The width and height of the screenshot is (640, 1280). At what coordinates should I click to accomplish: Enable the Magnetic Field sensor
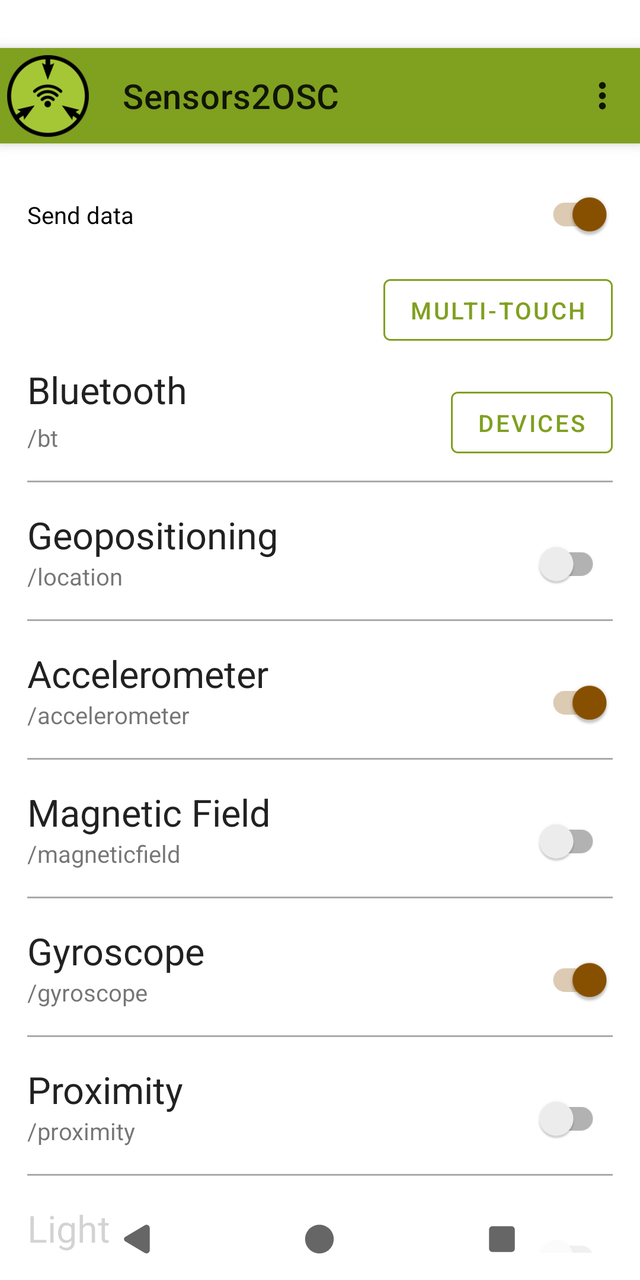click(566, 842)
